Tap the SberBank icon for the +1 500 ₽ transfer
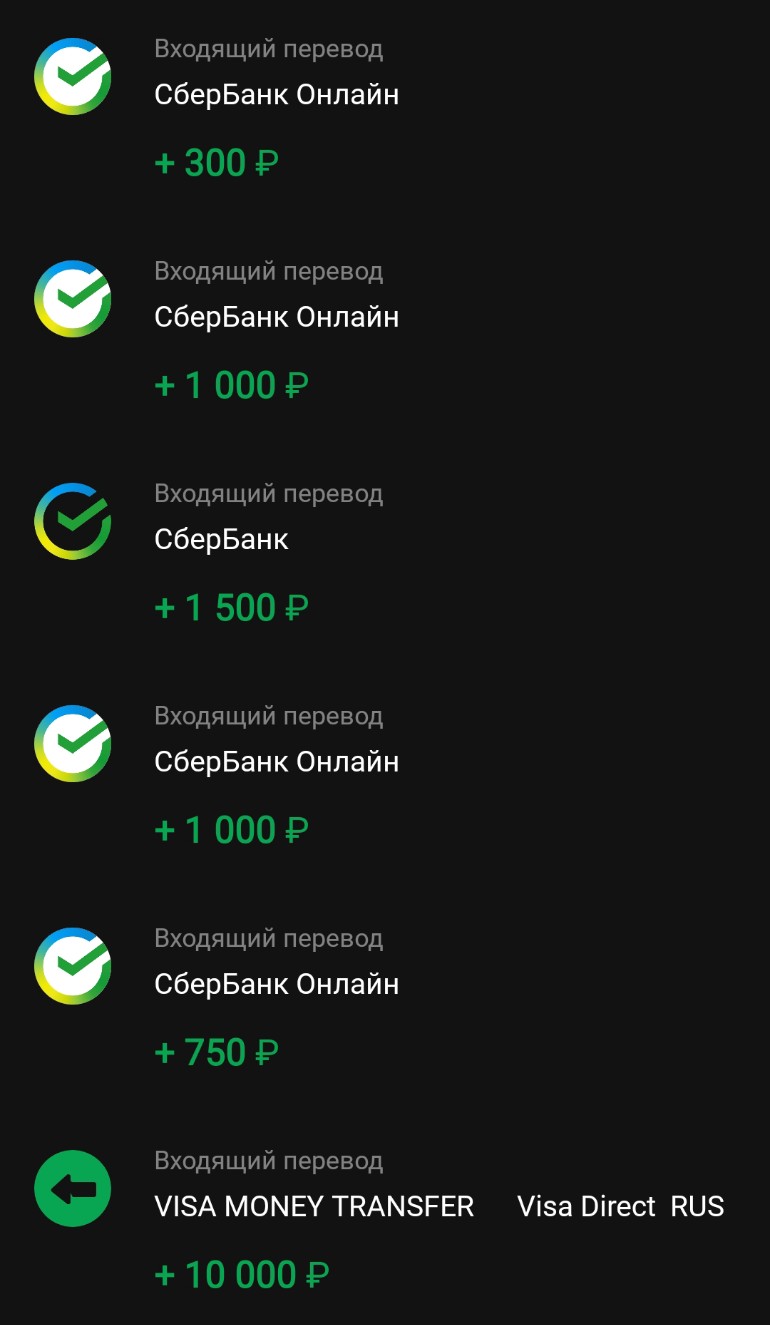Image resolution: width=770 pixels, height=1325 pixels. click(72, 521)
